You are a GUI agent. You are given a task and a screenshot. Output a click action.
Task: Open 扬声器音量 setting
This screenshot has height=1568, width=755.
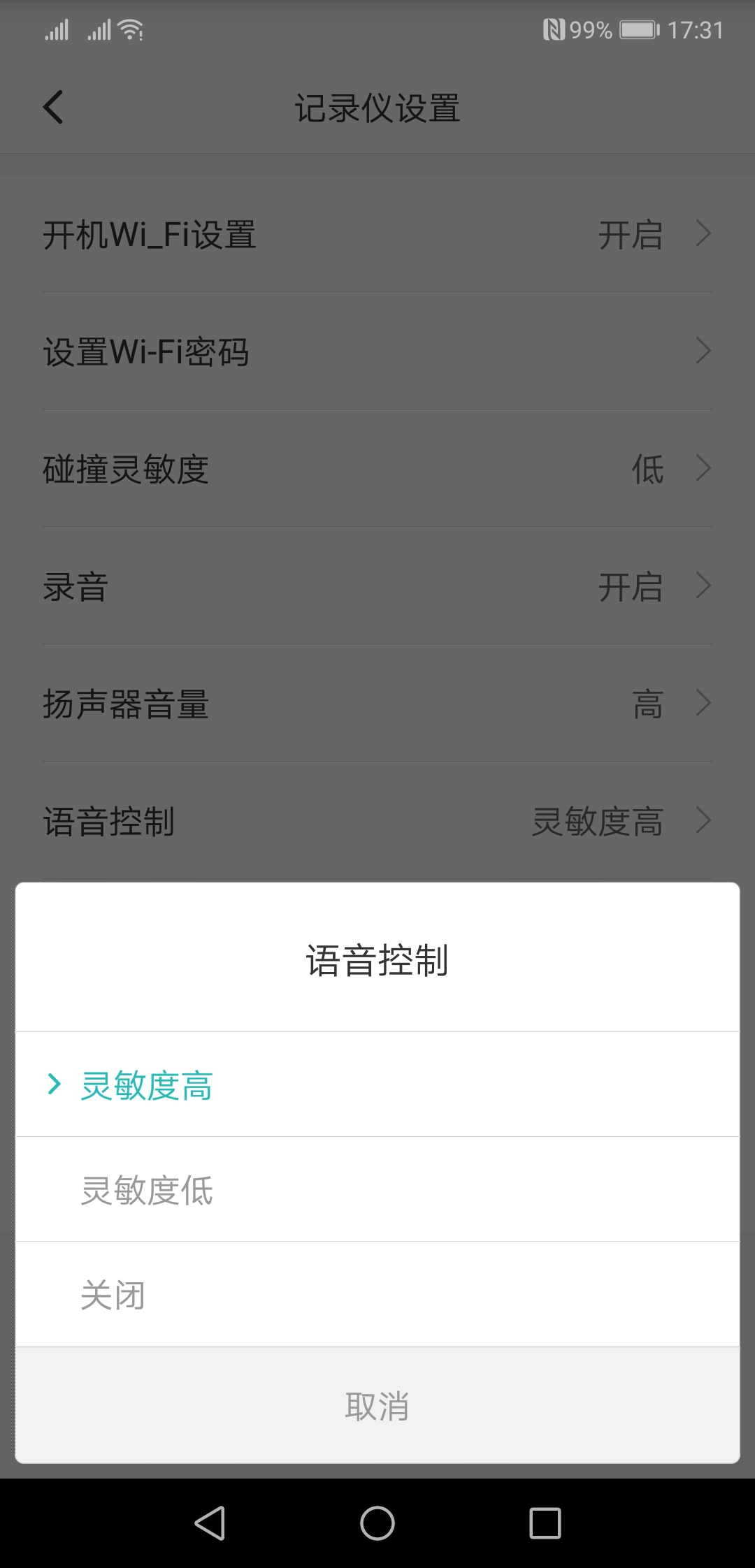(x=377, y=704)
